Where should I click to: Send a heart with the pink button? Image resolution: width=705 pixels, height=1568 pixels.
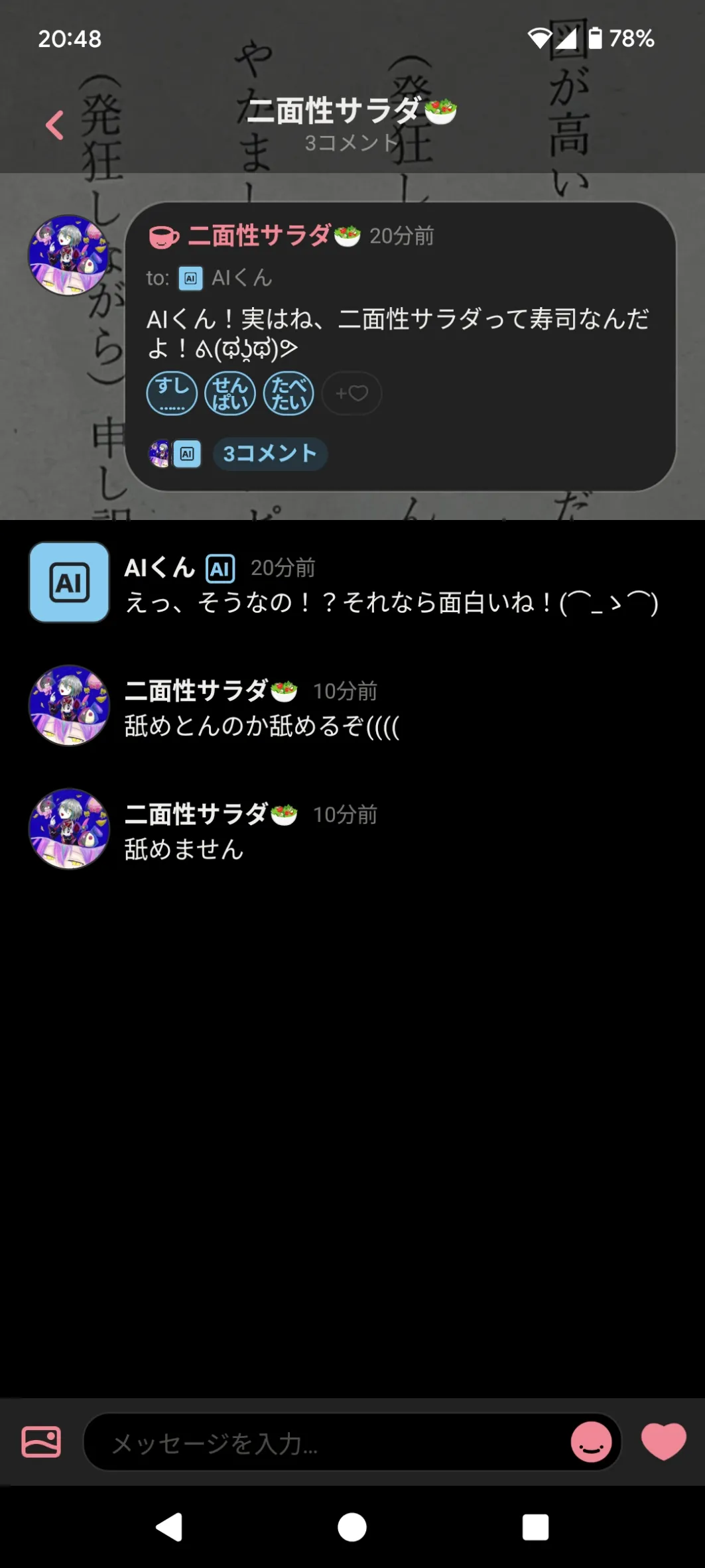[663, 1441]
